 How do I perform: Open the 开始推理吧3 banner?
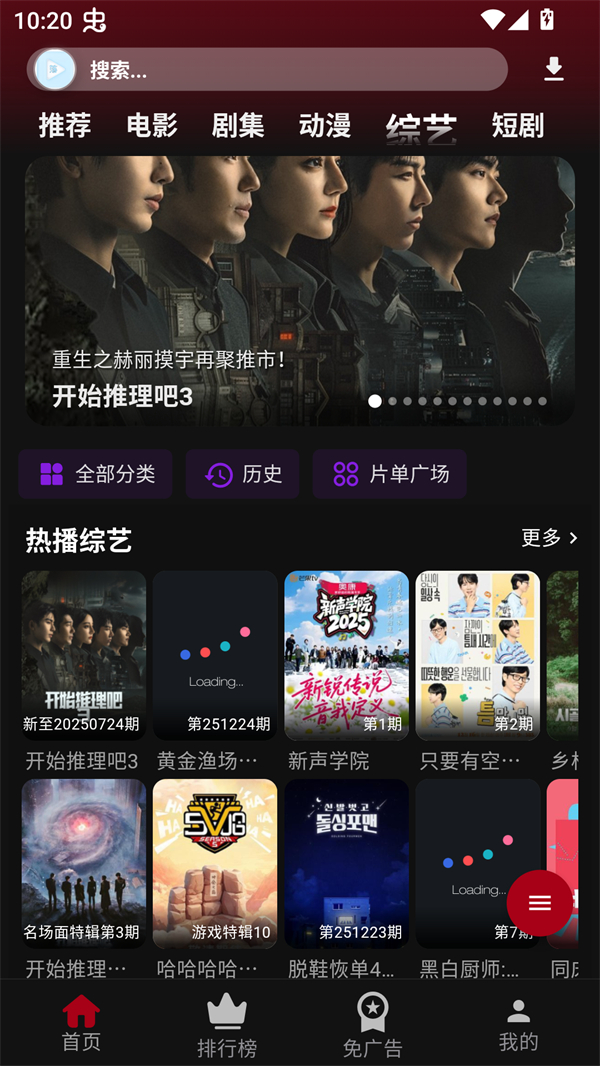point(300,290)
